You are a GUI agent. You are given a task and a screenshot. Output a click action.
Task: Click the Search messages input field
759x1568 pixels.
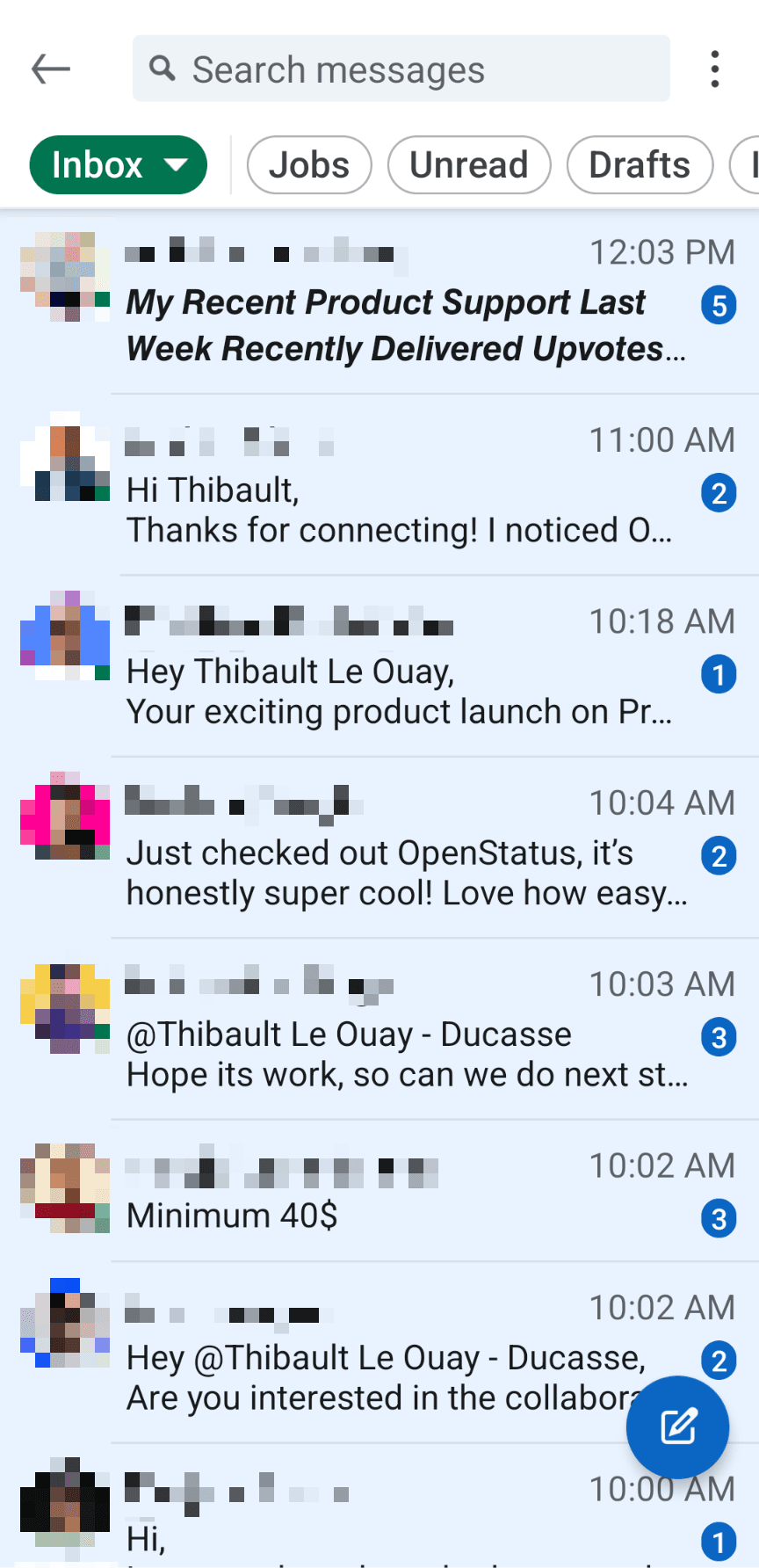point(401,69)
